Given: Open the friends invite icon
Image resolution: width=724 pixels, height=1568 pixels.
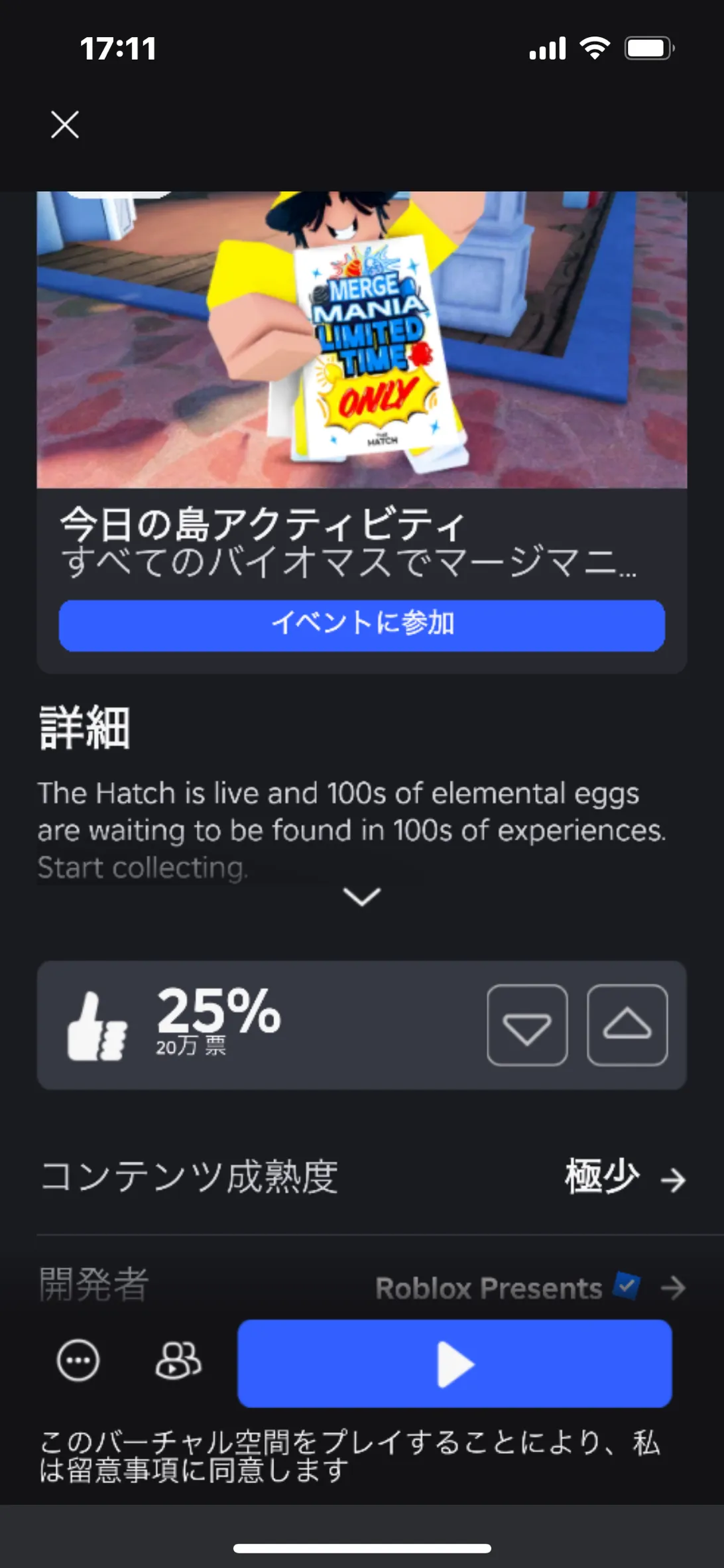Looking at the screenshot, I should [178, 1361].
